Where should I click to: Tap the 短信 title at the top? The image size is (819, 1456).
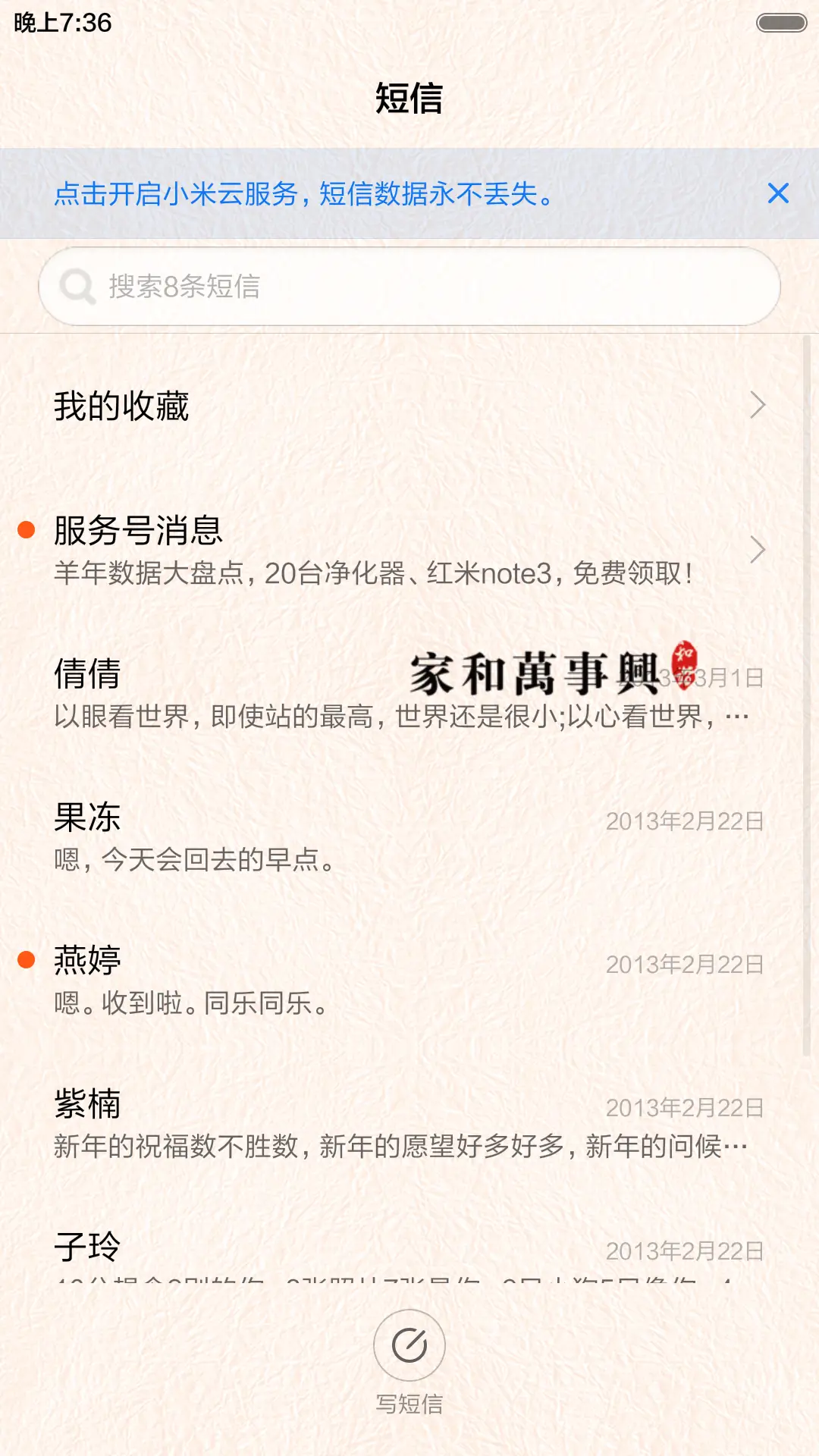pos(409,99)
